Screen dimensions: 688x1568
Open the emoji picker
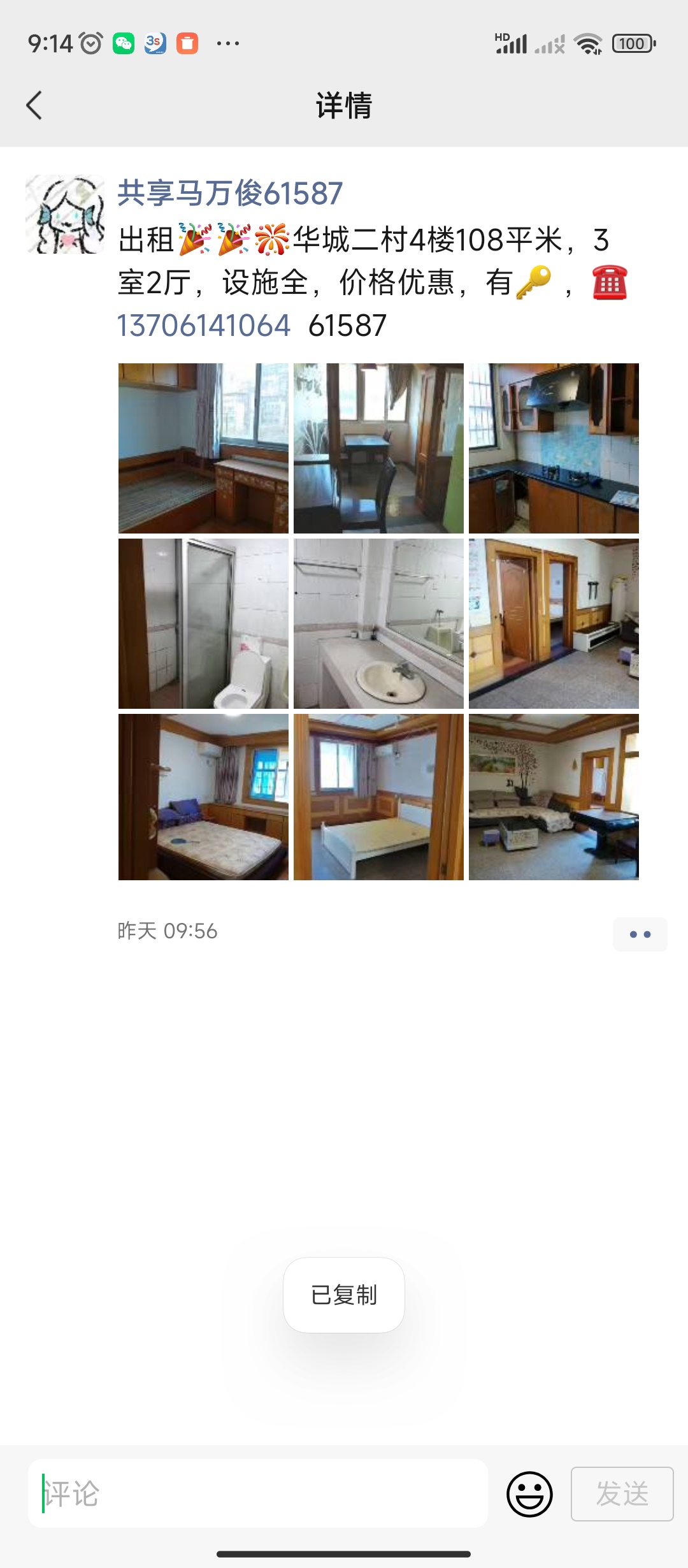point(529,1493)
